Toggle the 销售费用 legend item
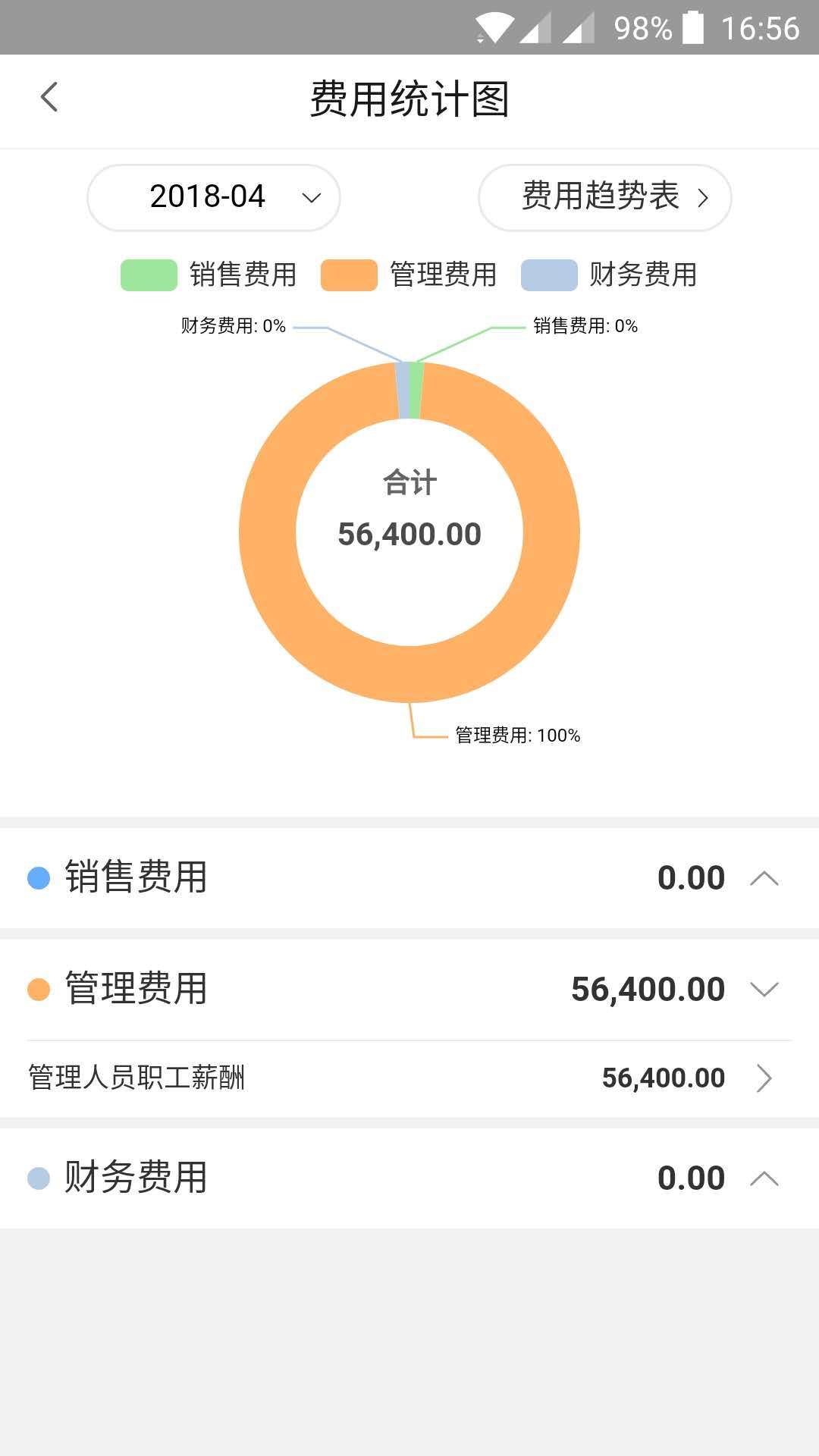This screenshot has width=819, height=1456. tap(209, 275)
